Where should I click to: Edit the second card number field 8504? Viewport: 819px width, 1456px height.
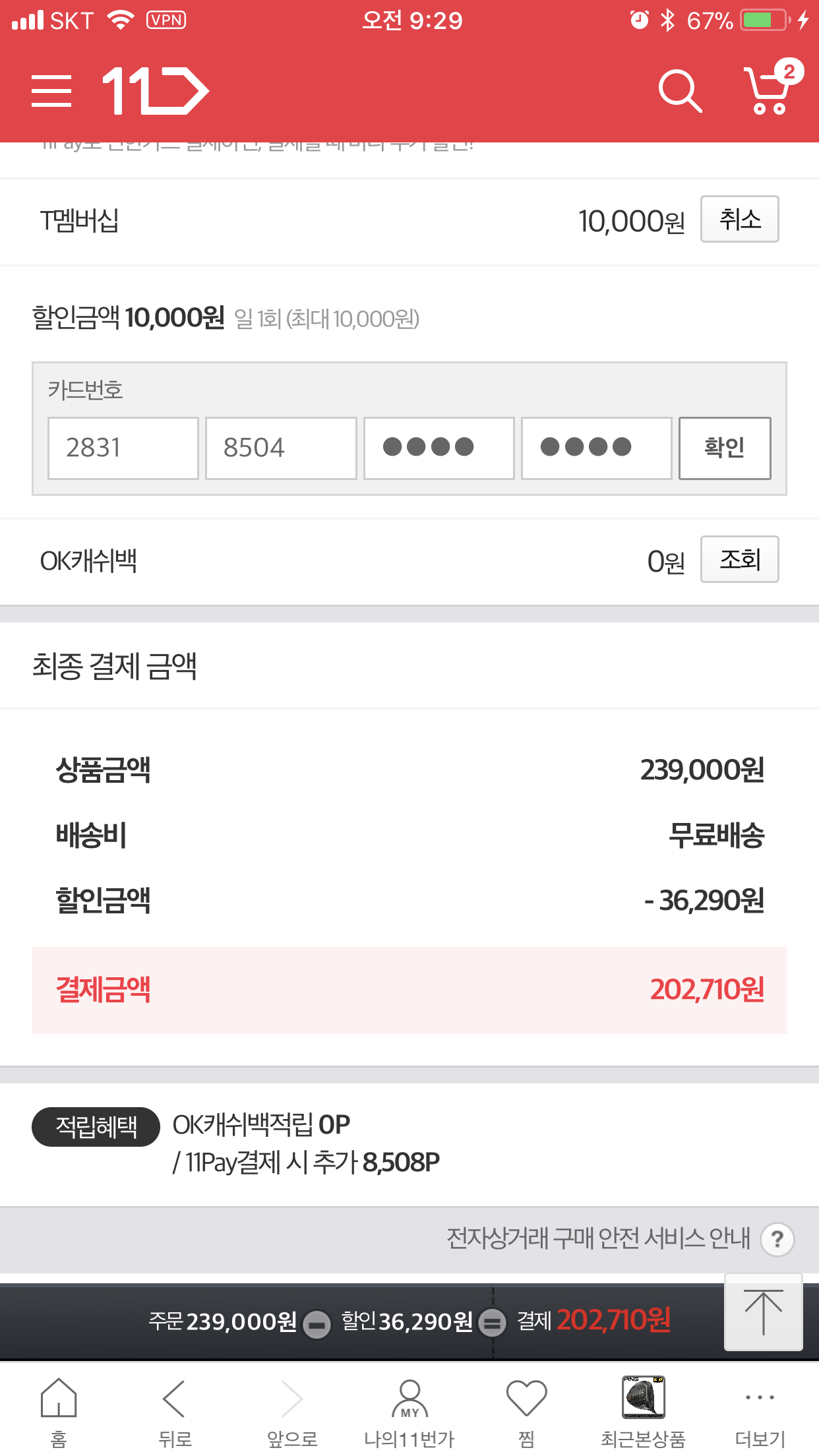coord(281,448)
